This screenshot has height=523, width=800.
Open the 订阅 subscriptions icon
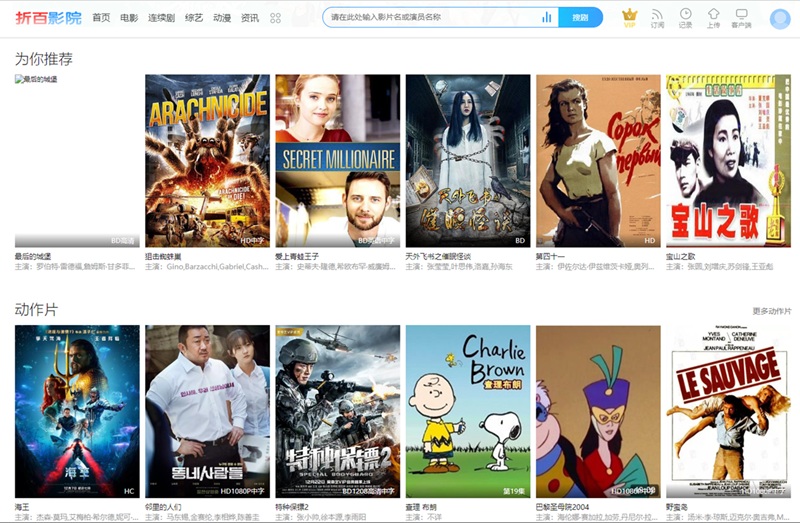(657, 17)
